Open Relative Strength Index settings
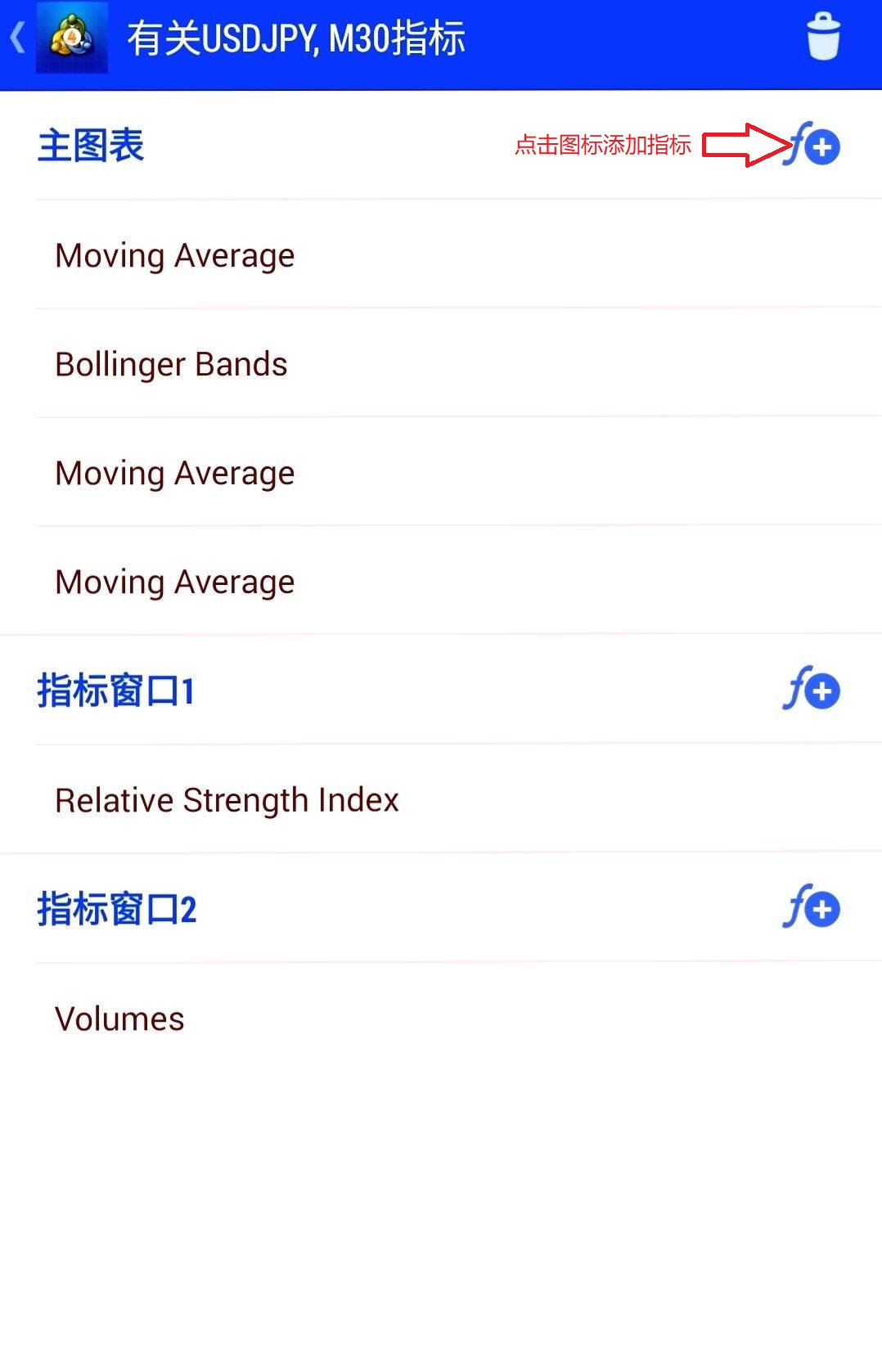This screenshot has width=882, height=1372. point(226,799)
